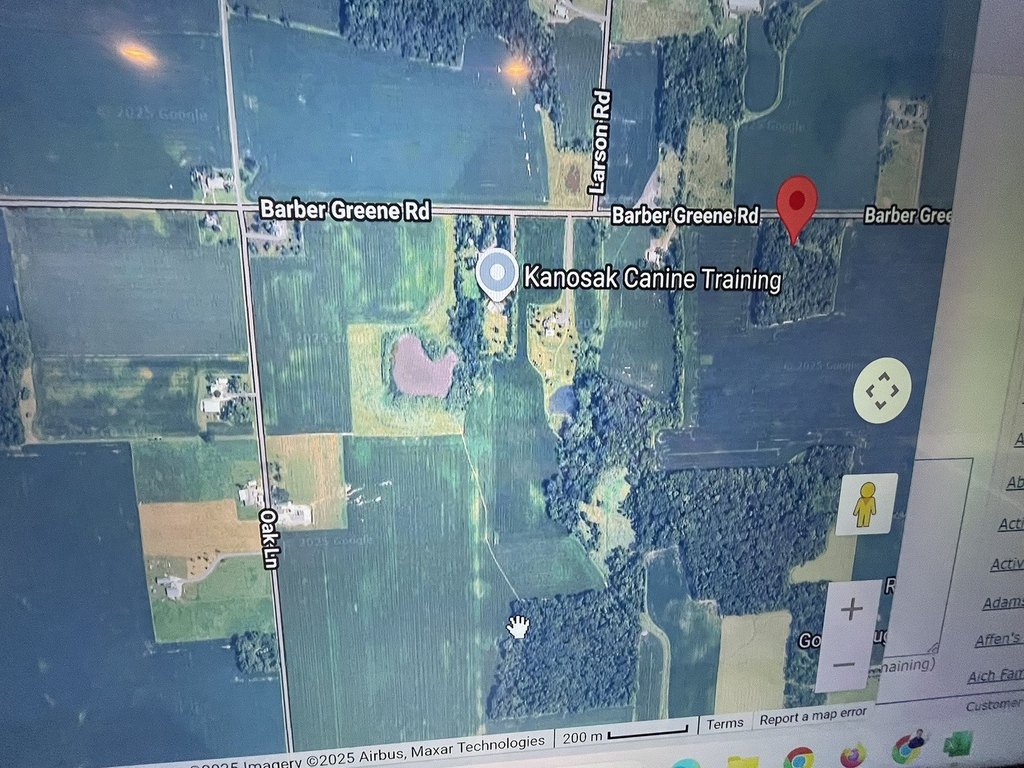
Task: Open Excel from the taskbar
Action: (x=958, y=745)
